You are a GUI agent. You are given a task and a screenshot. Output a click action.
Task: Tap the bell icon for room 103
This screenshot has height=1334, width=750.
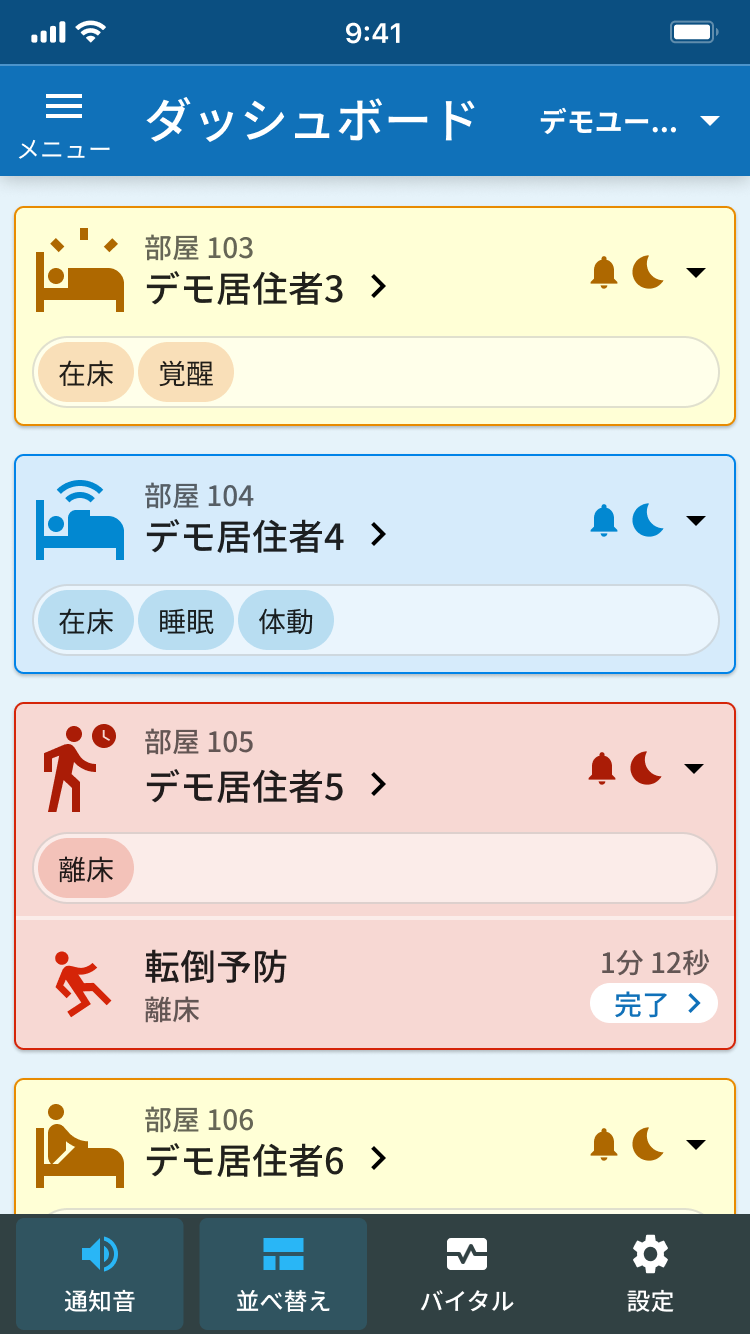pyautogui.click(x=604, y=272)
